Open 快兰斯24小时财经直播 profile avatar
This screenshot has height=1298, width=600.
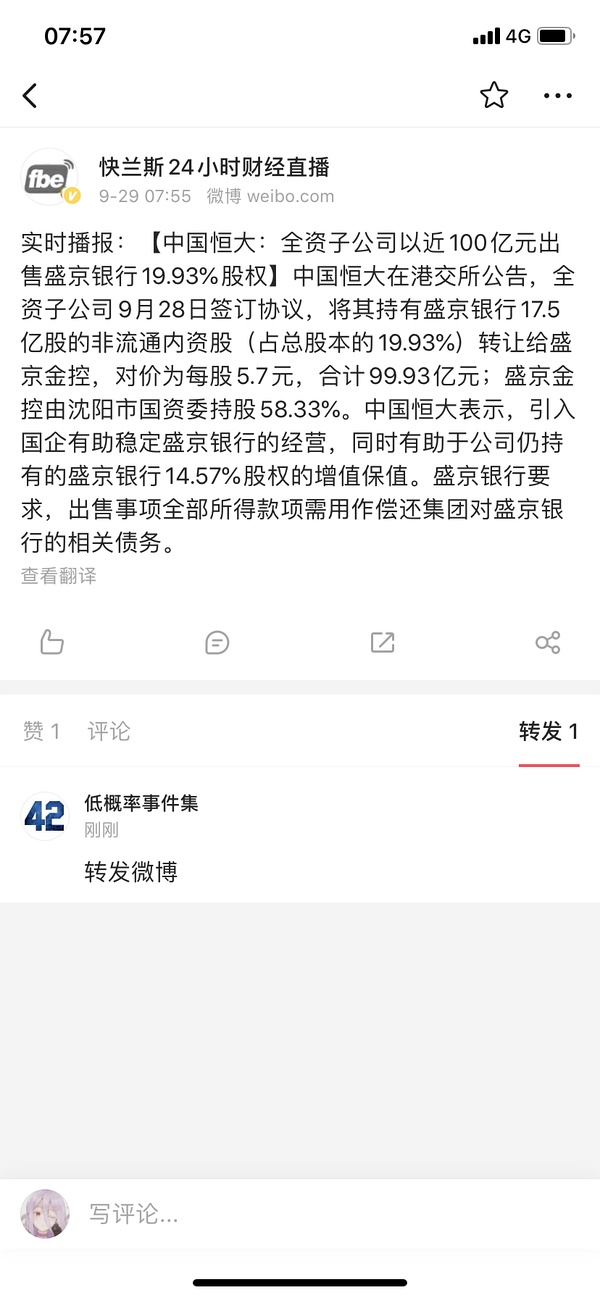(50, 178)
